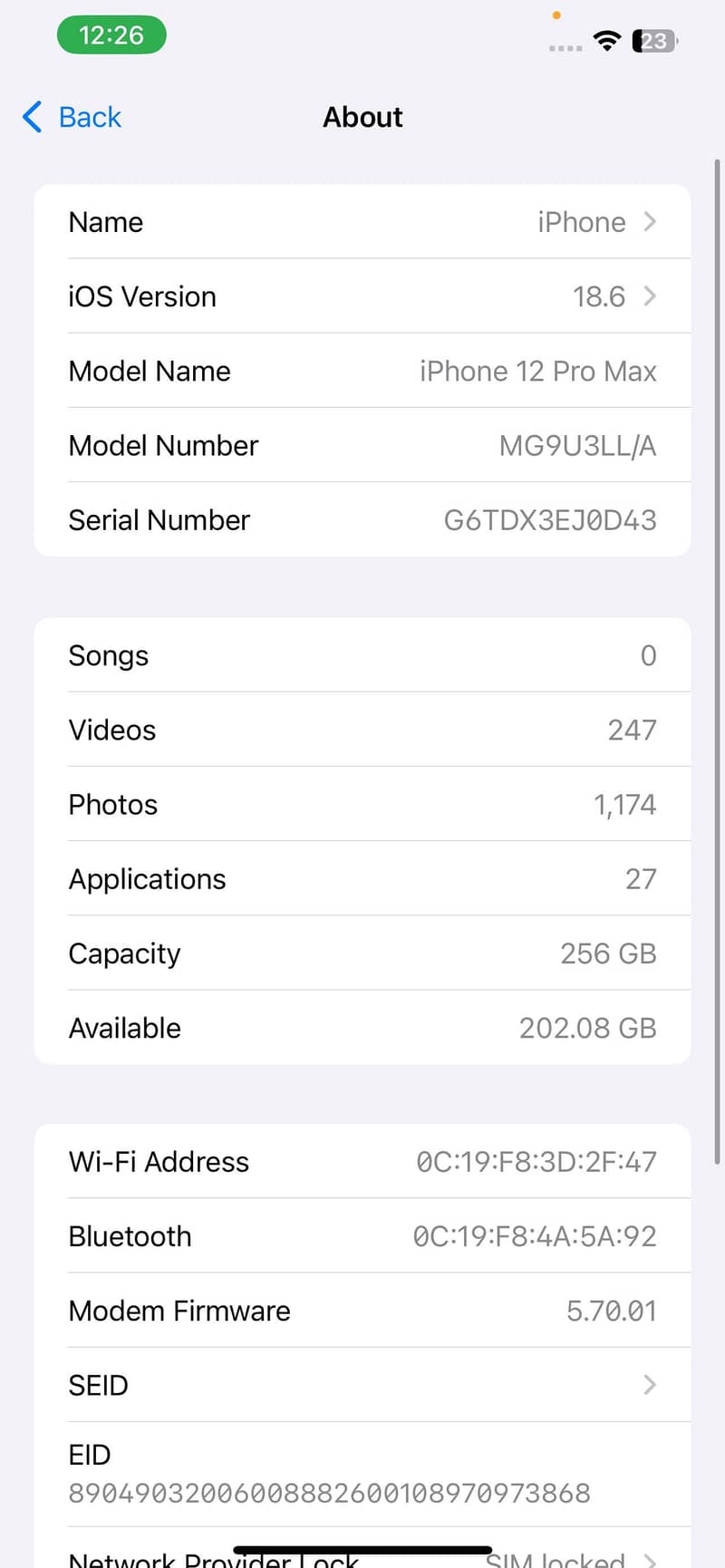The image size is (725, 1568).
Task: Tap the Model Number to toggle format
Action: coord(576,445)
